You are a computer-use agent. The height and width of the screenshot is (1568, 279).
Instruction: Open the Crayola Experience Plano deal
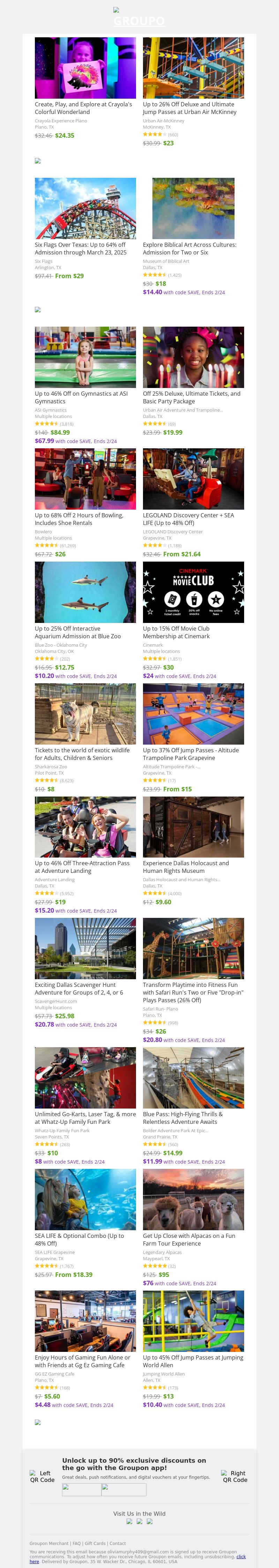(x=85, y=68)
